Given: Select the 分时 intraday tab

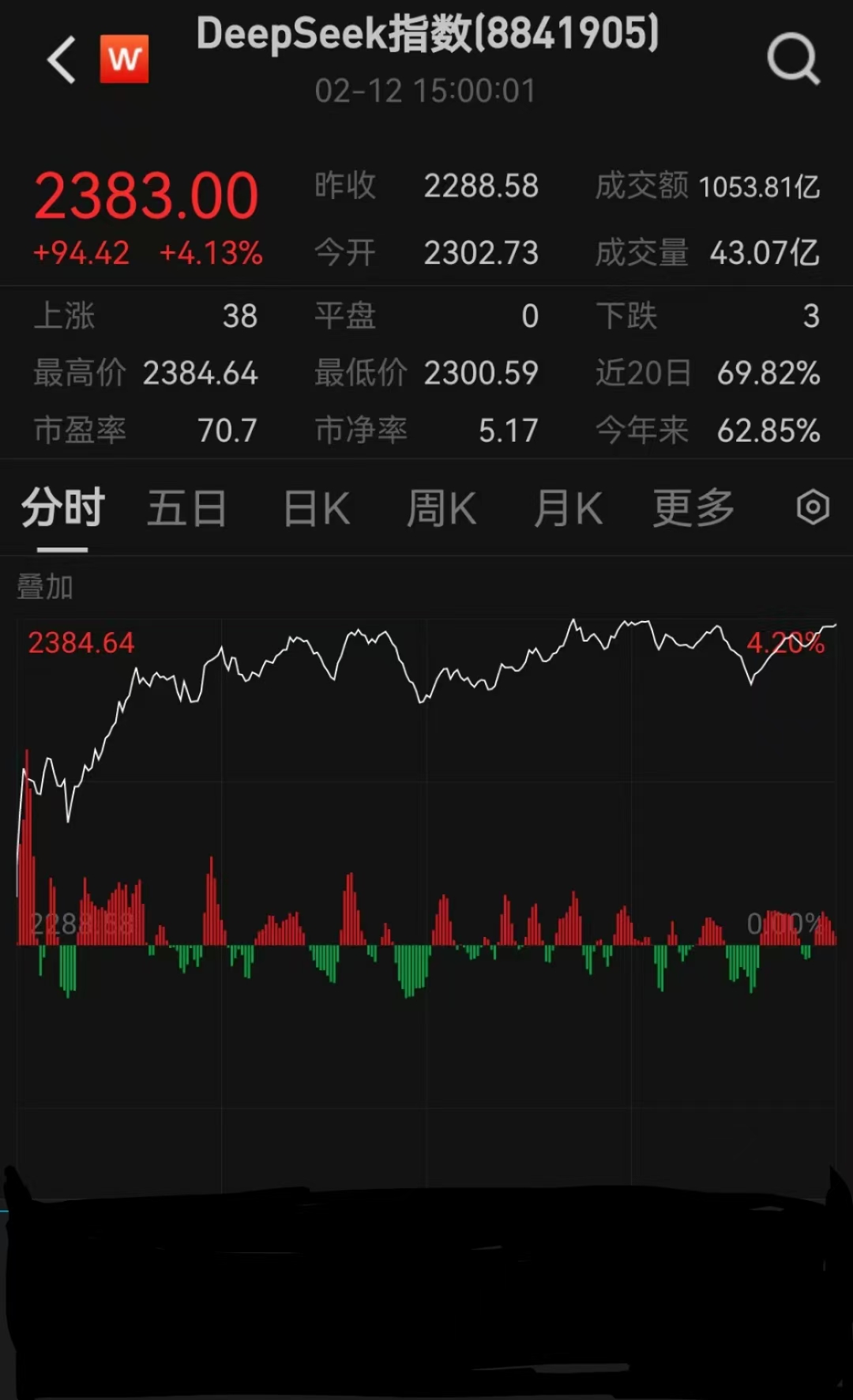Looking at the screenshot, I should click(x=63, y=508).
